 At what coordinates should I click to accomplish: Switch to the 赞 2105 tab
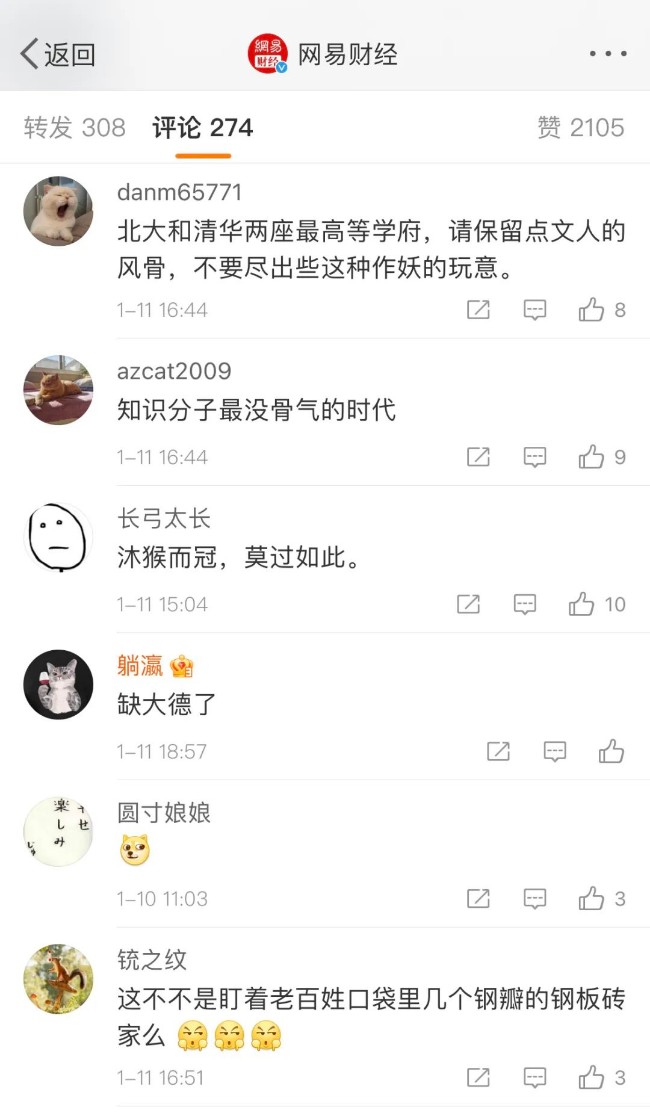click(x=580, y=128)
